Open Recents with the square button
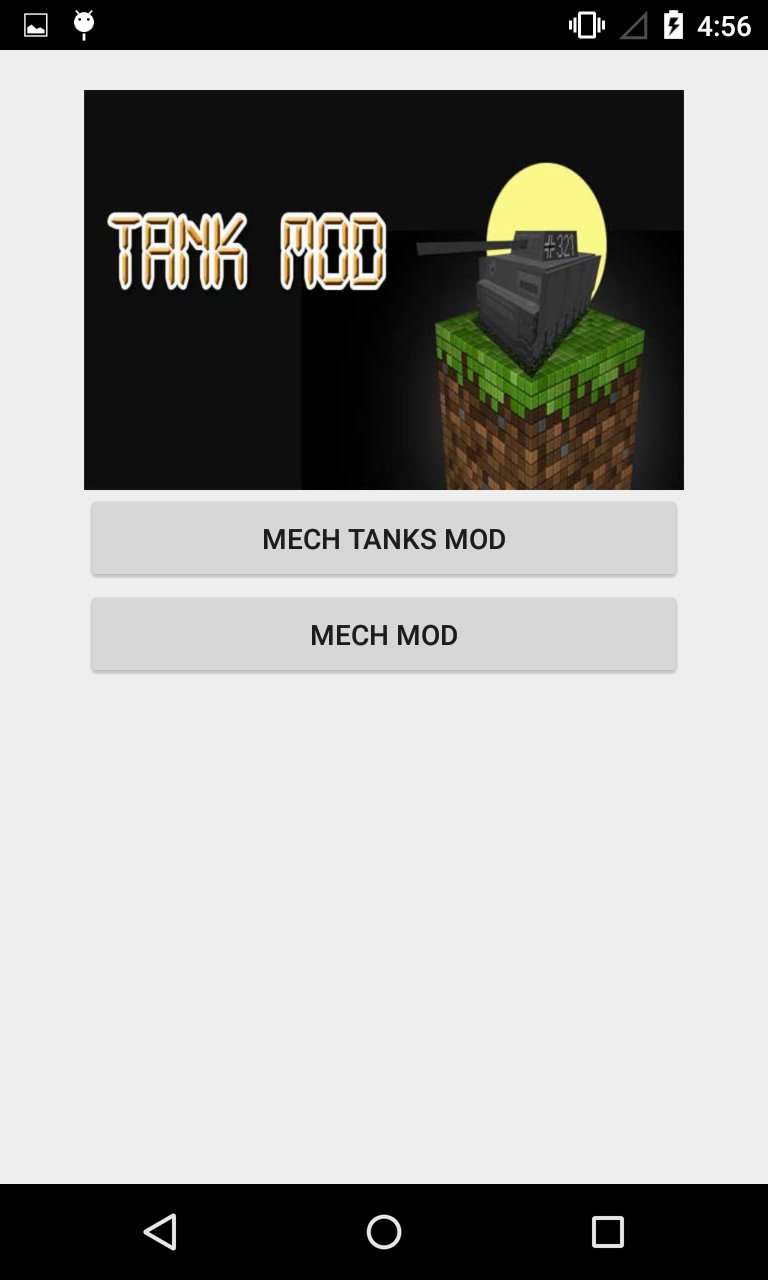768x1280 pixels. tap(607, 1231)
